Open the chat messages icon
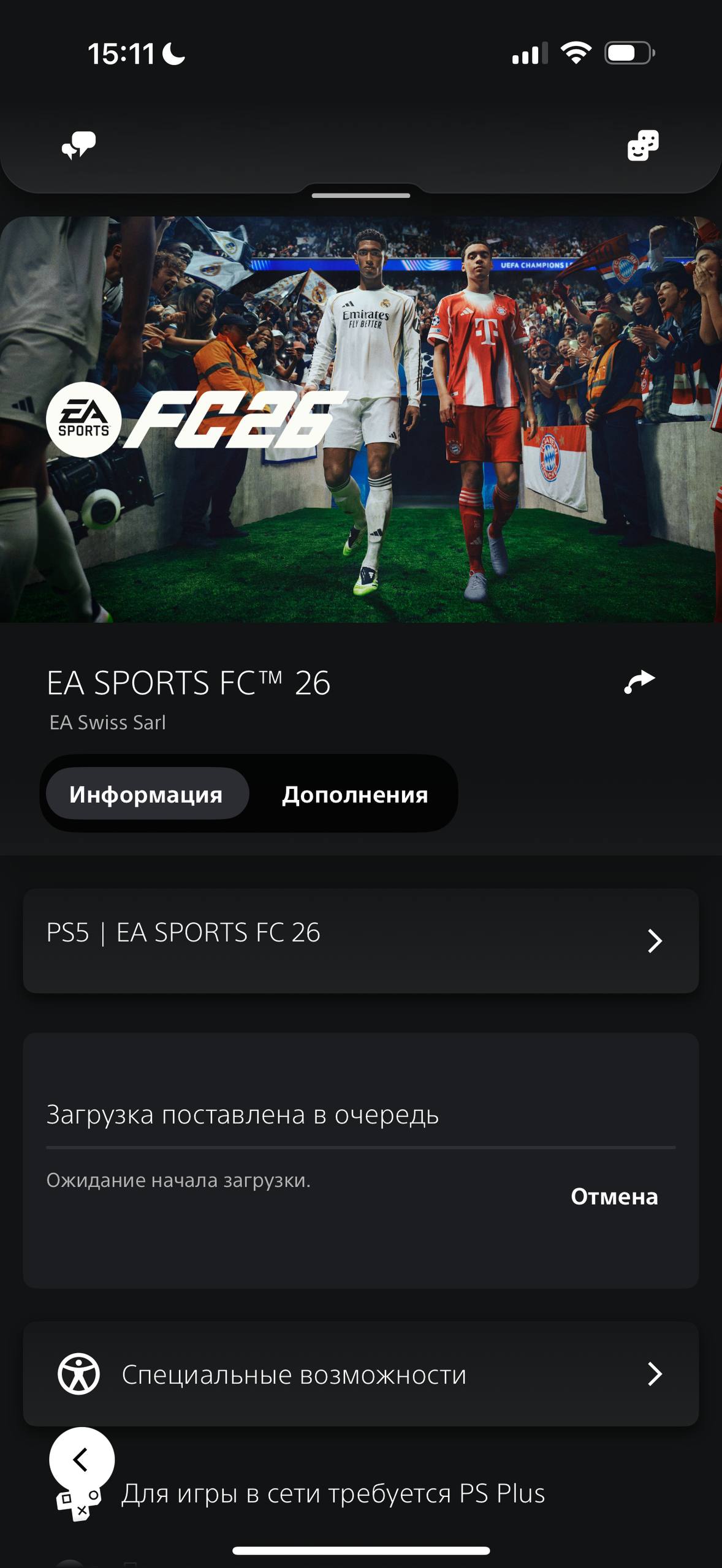The width and height of the screenshot is (722, 1568). (79, 146)
